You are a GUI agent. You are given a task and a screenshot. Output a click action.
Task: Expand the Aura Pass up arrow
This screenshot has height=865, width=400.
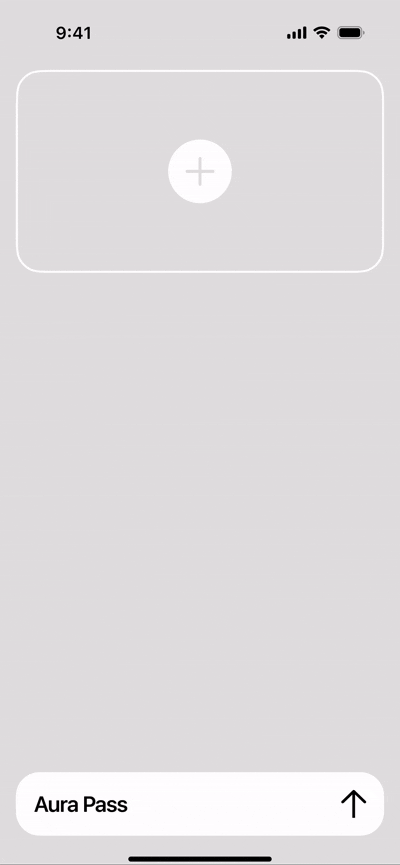coord(353,804)
